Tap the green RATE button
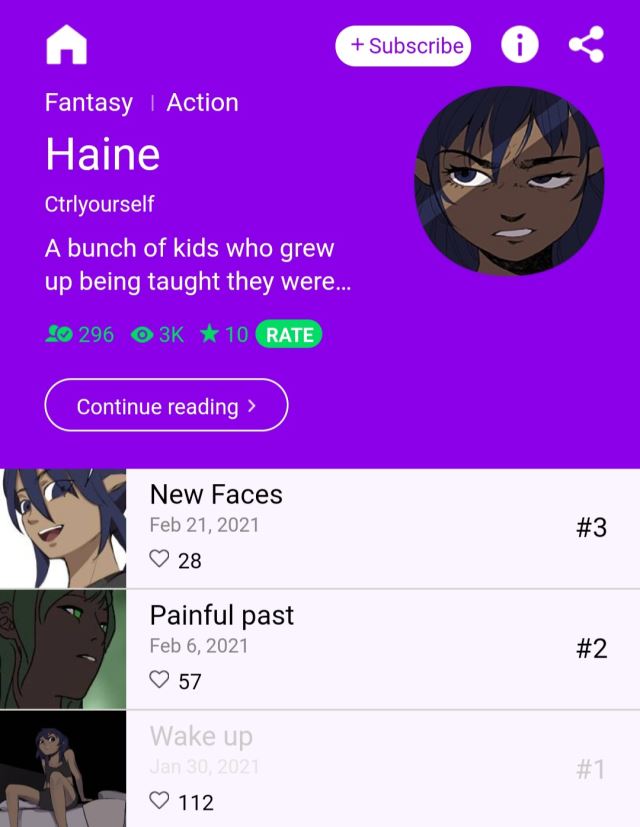Viewport: 640px width, 827px height. (x=289, y=335)
